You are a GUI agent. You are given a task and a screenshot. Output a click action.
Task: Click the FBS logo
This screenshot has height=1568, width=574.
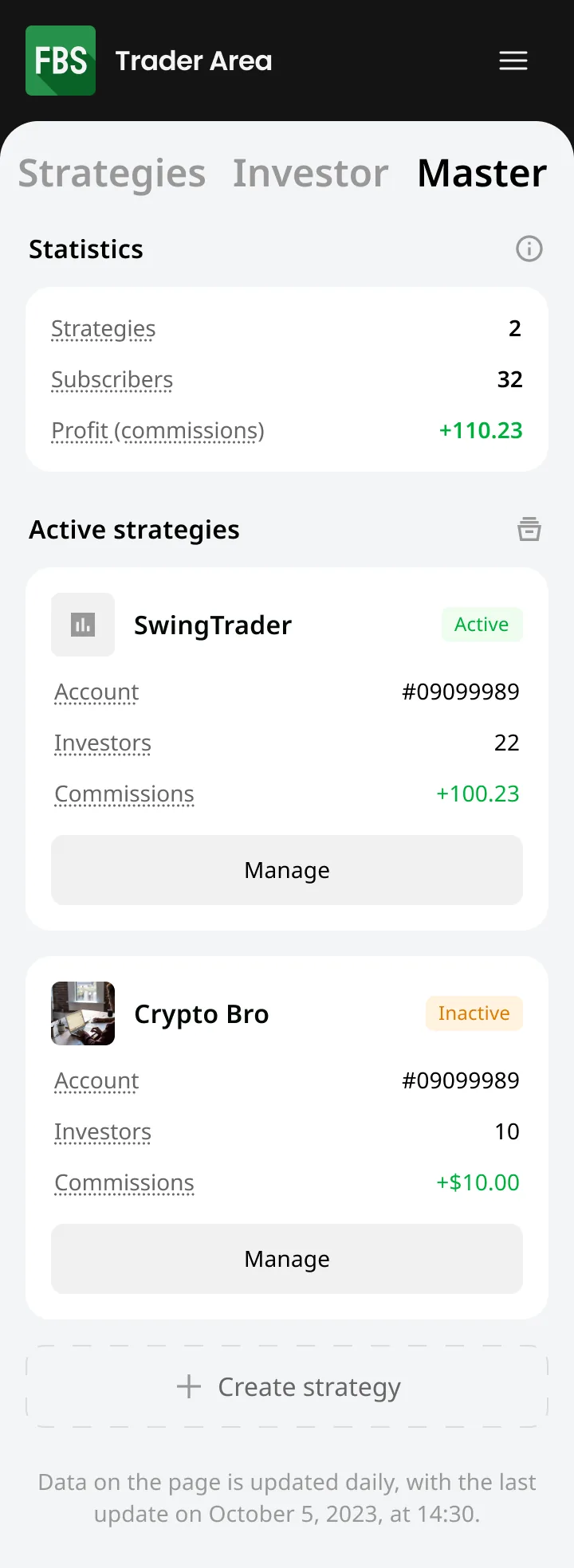point(60,60)
